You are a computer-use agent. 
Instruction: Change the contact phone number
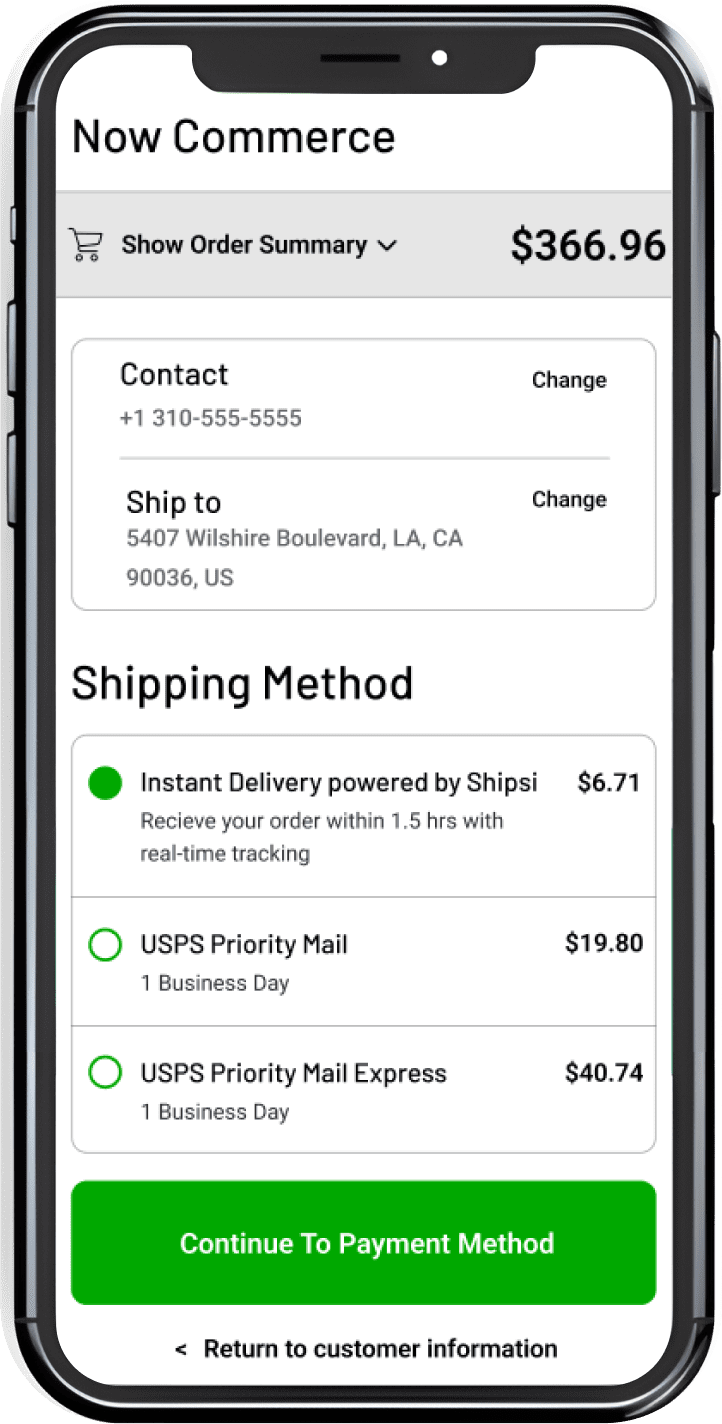(568, 380)
